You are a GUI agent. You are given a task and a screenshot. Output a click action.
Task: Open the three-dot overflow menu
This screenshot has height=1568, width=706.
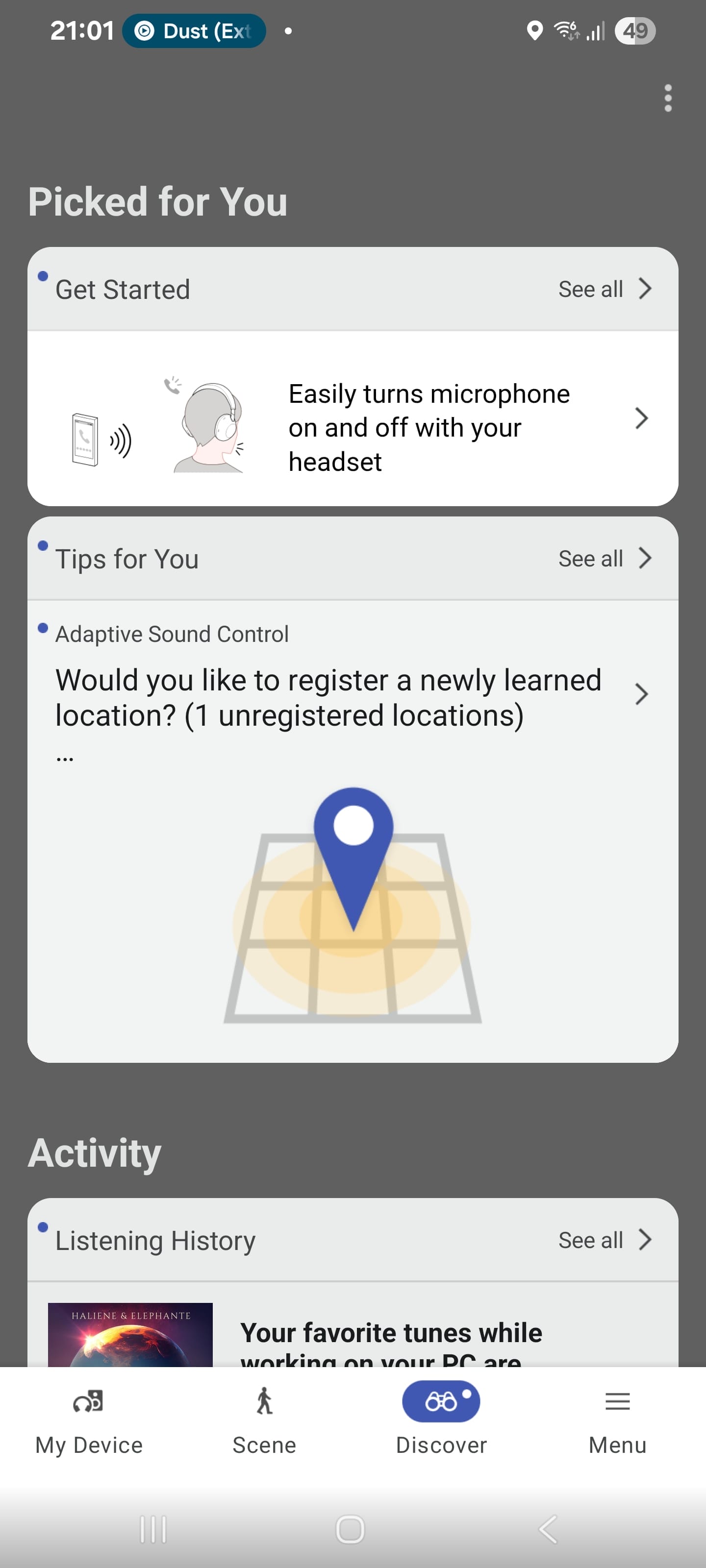tap(668, 98)
